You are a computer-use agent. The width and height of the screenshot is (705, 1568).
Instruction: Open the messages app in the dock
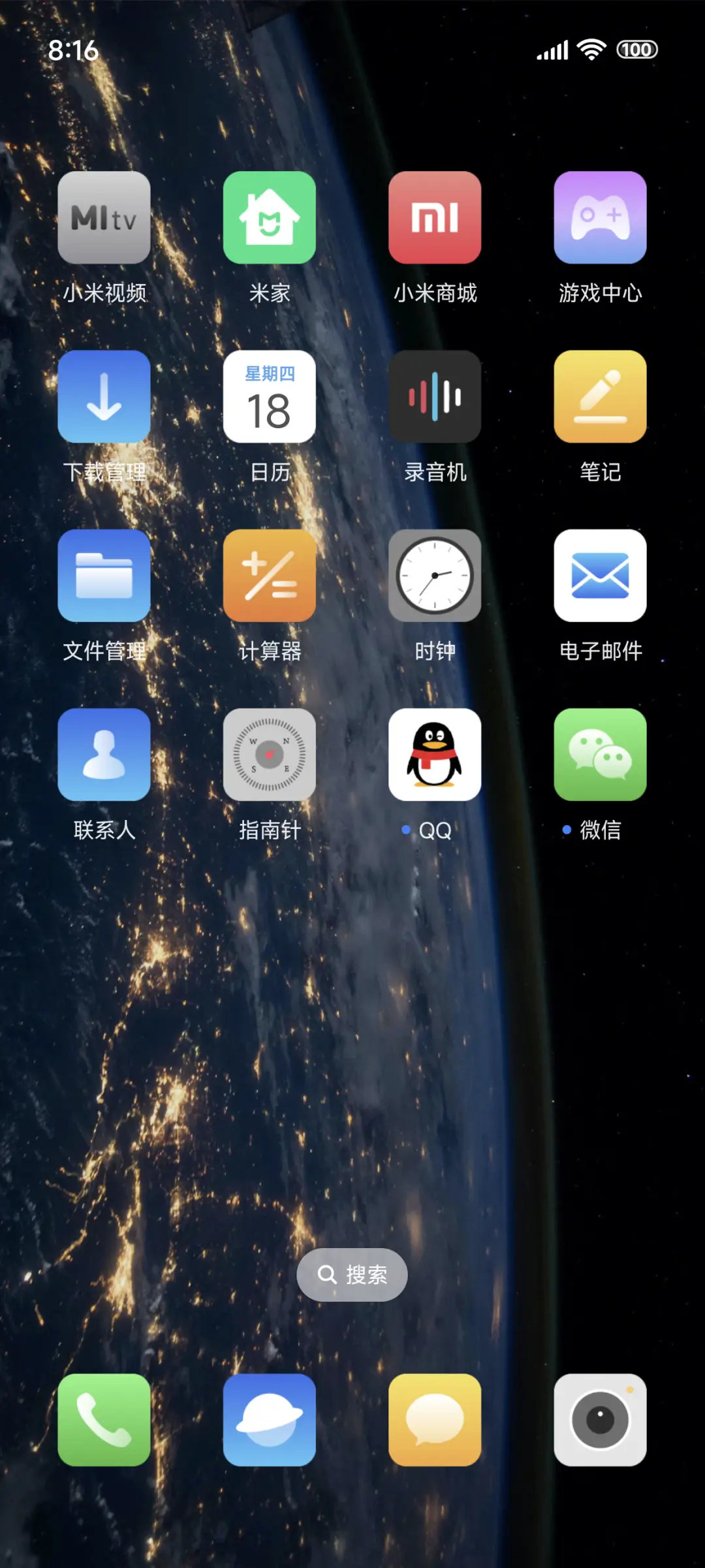[x=435, y=1420]
